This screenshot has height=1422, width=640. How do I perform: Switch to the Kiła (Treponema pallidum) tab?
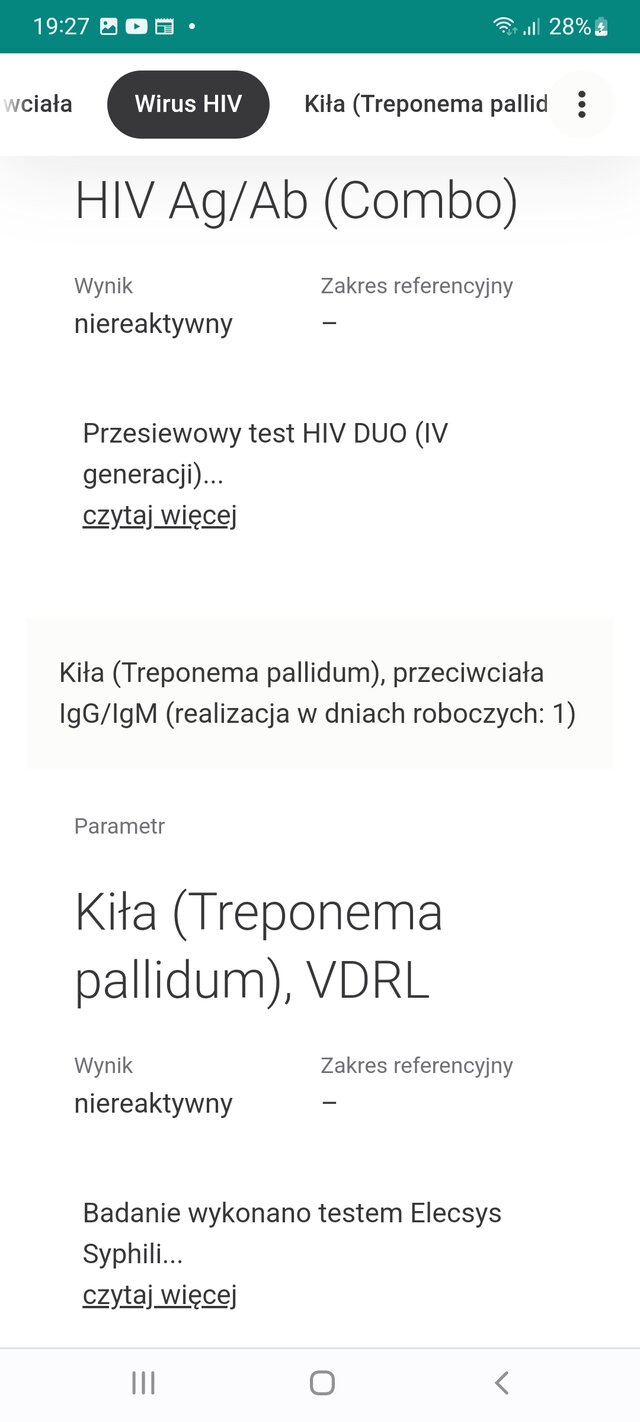click(x=425, y=104)
